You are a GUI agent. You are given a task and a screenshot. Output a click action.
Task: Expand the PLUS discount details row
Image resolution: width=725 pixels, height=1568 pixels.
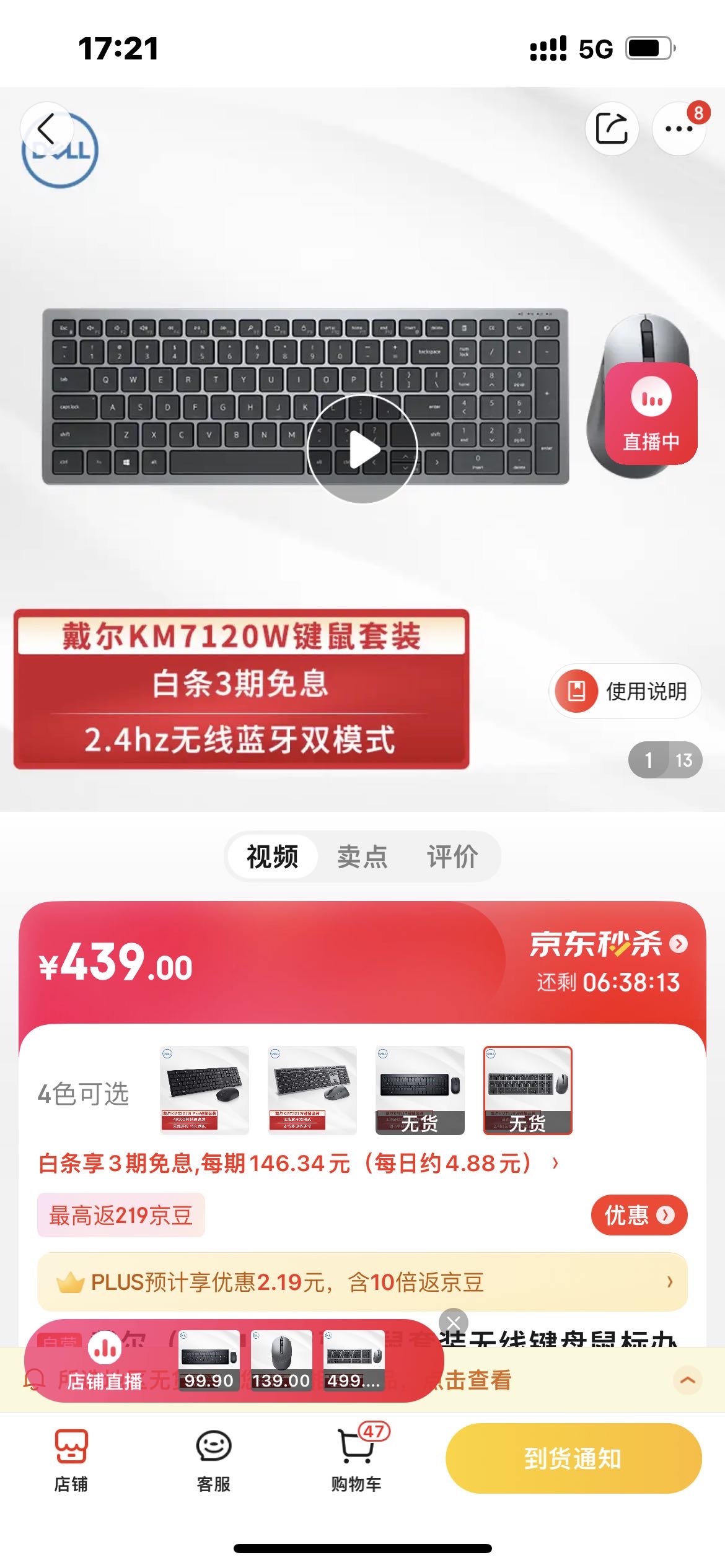pos(362,1281)
